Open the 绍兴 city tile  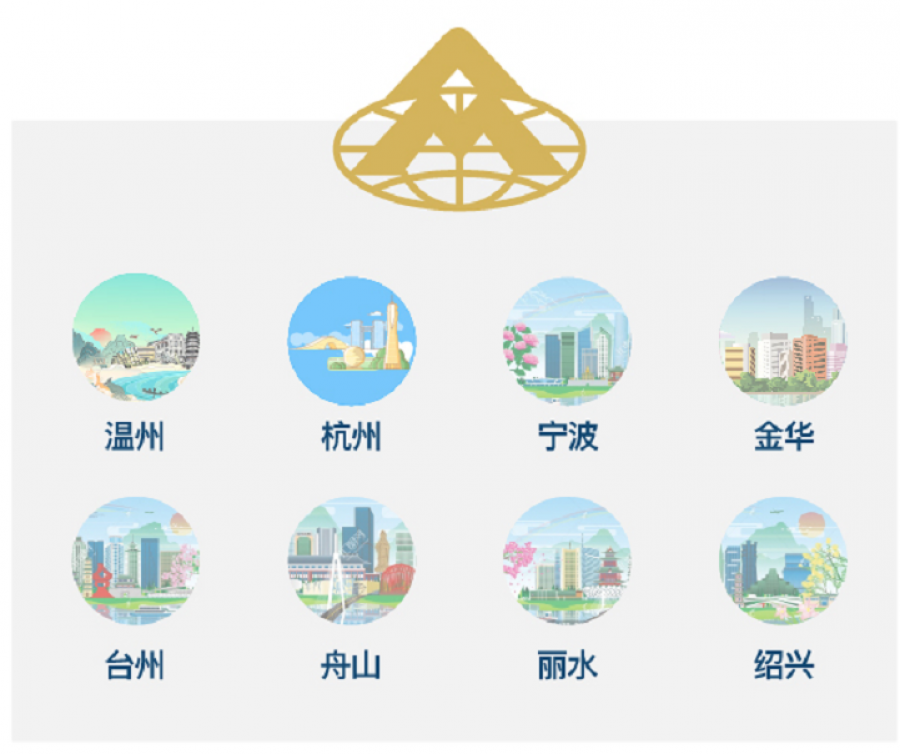click(783, 561)
